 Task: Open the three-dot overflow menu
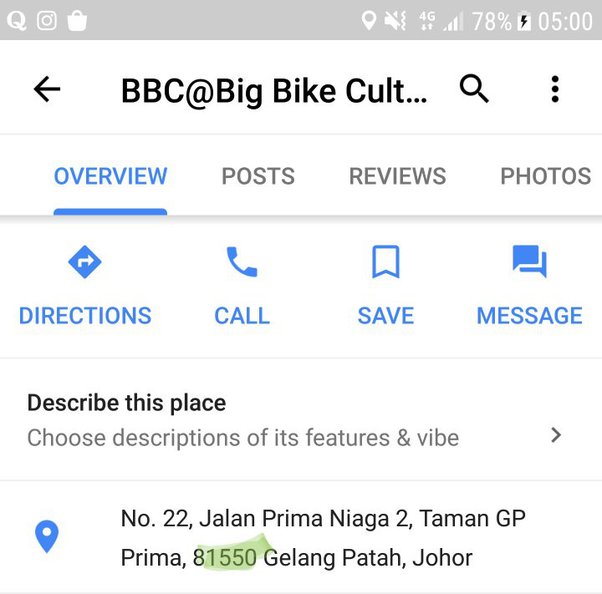pos(555,89)
